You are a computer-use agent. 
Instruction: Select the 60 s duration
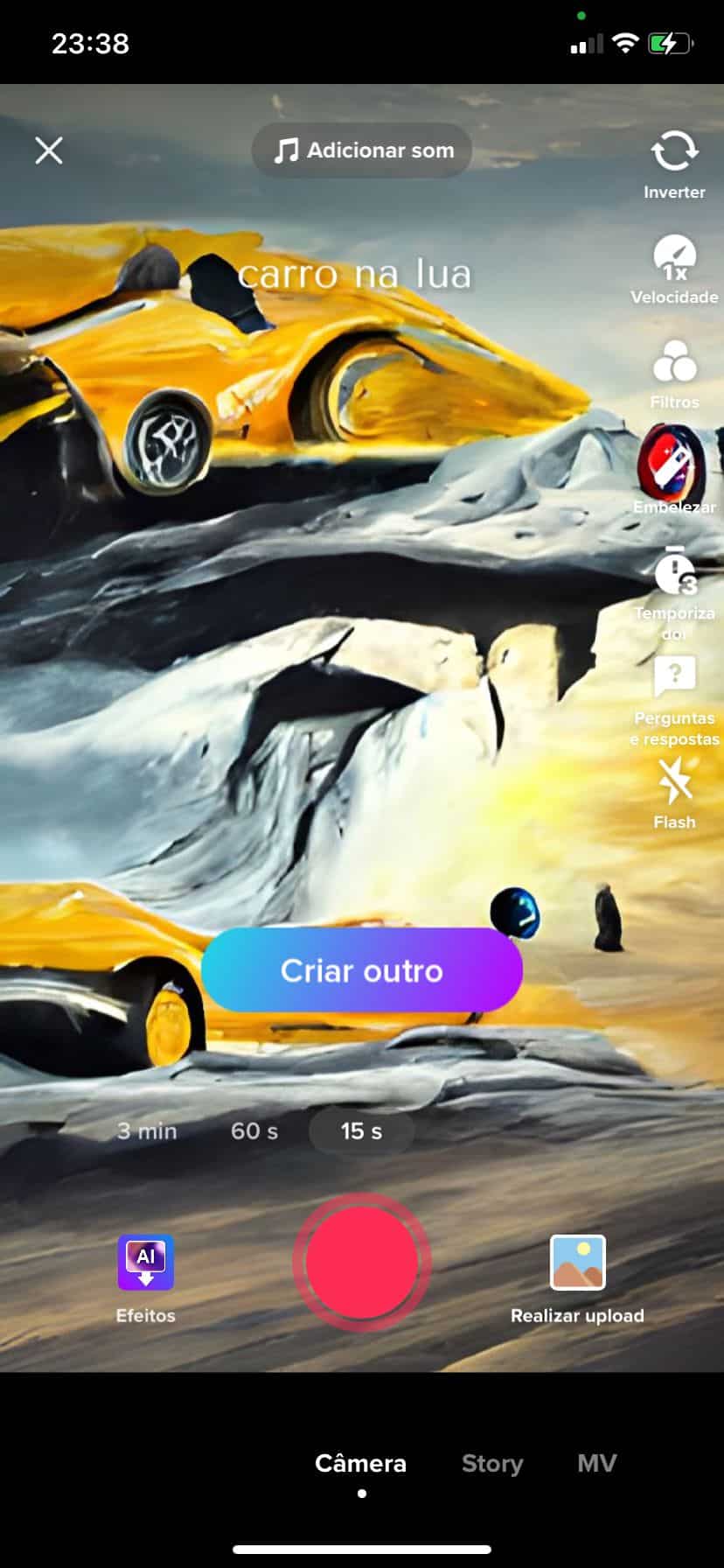(254, 1131)
